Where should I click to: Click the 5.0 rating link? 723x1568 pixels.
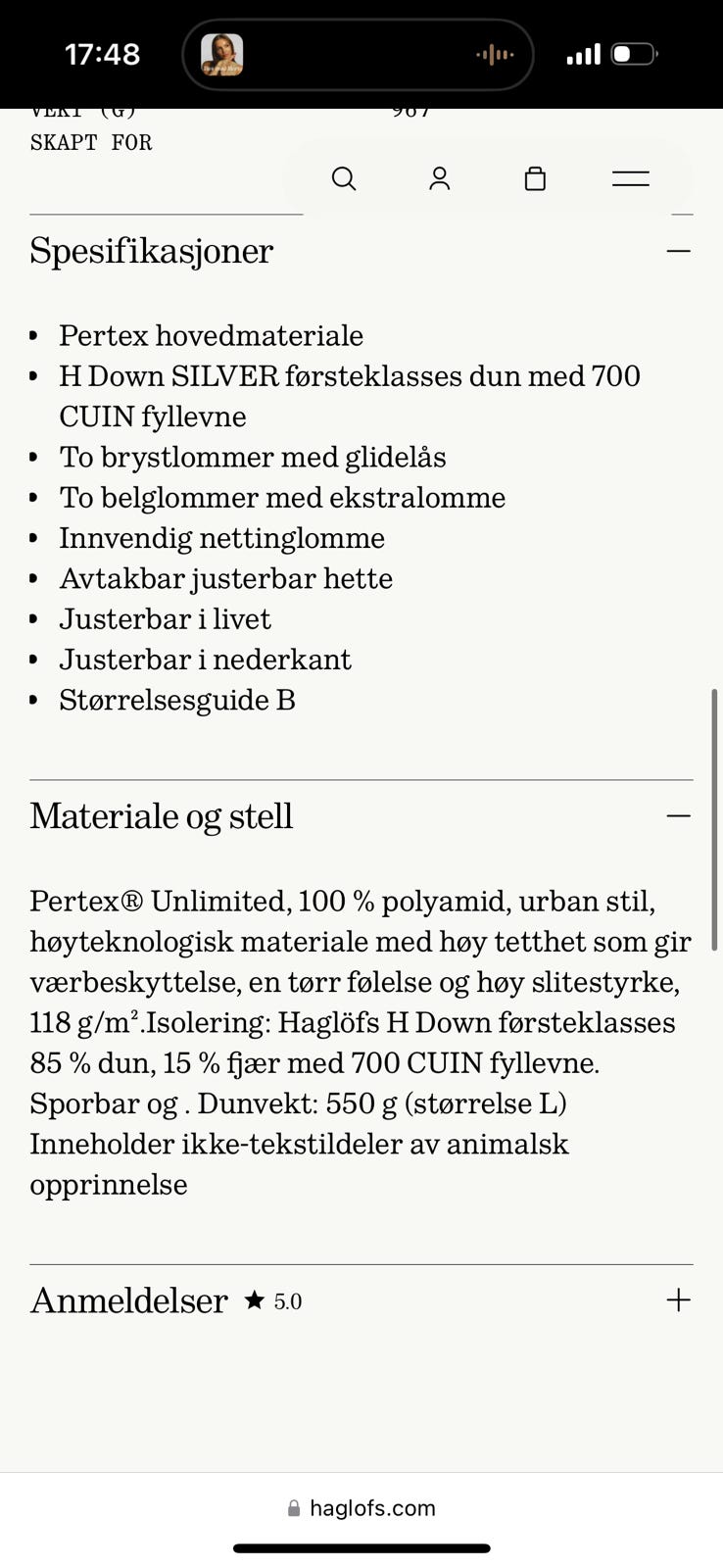pyautogui.click(x=287, y=1301)
